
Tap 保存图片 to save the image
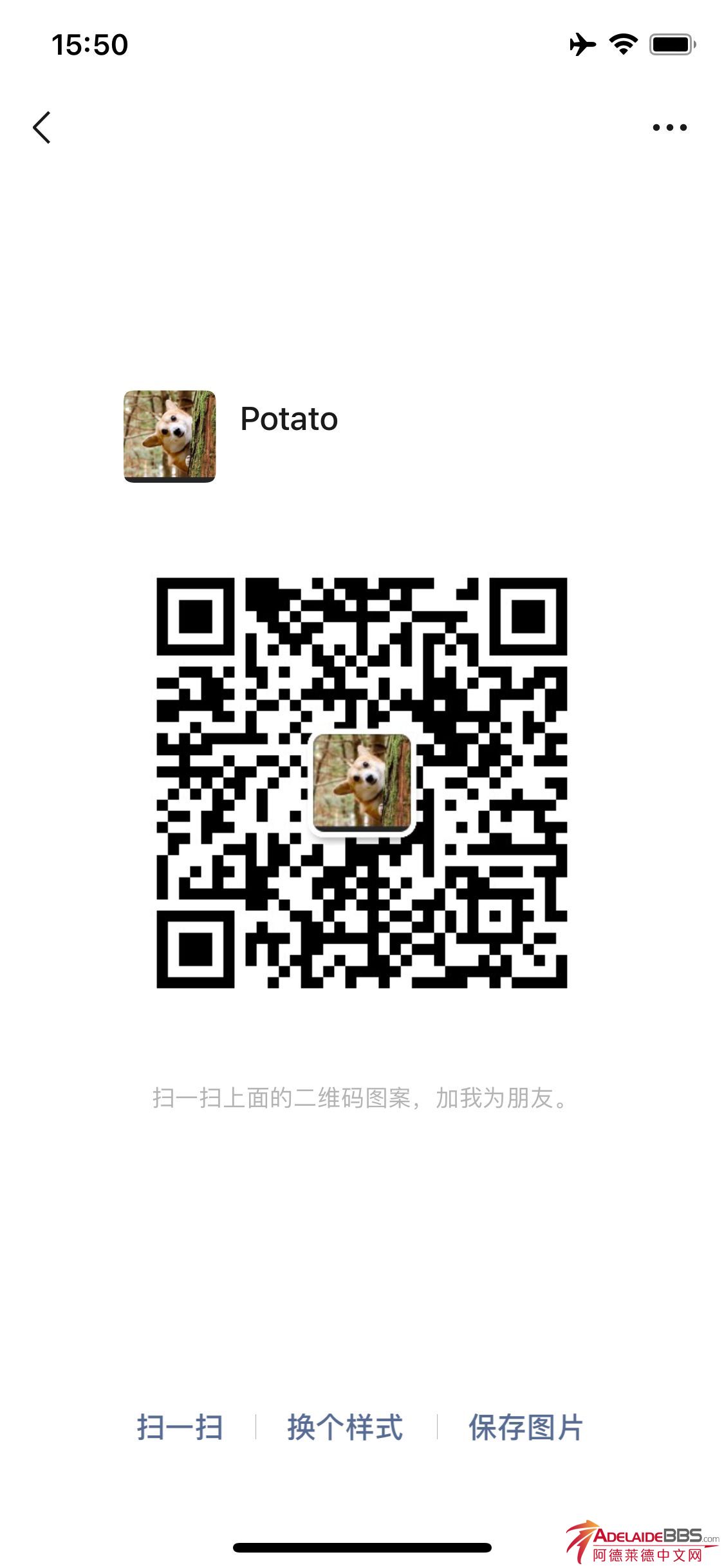click(526, 1427)
